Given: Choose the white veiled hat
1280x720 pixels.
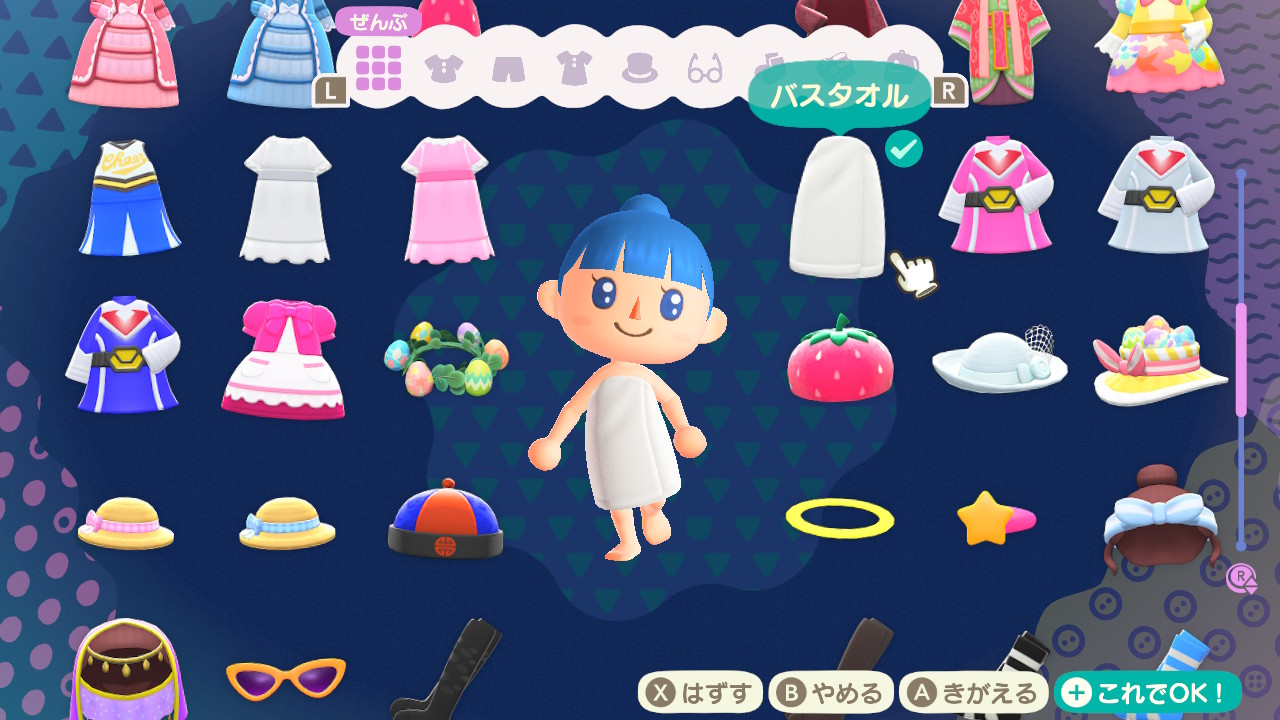Looking at the screenshot, I should pyautogui.click(x=1000, y=362).
